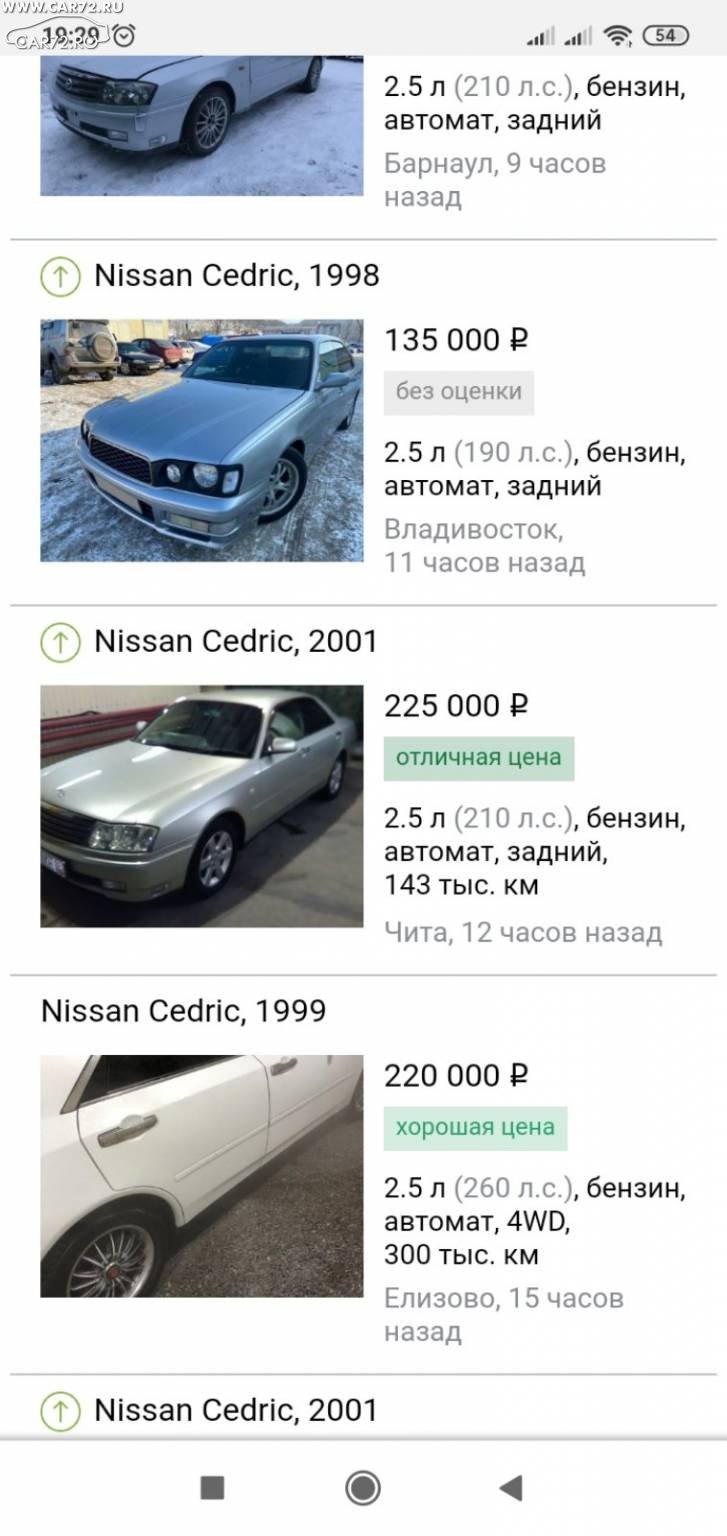
Task: Open the Nissan Cedric 2001 listing from Чита
Action: point(236,641)
